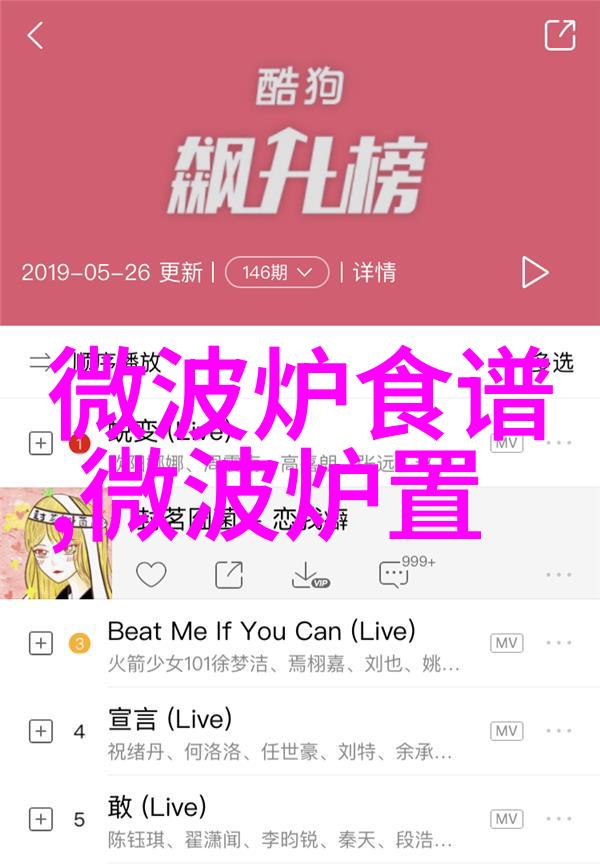Open the 146期 issue dropdown
The image size is (600, 864).
[x=277, y=272]
